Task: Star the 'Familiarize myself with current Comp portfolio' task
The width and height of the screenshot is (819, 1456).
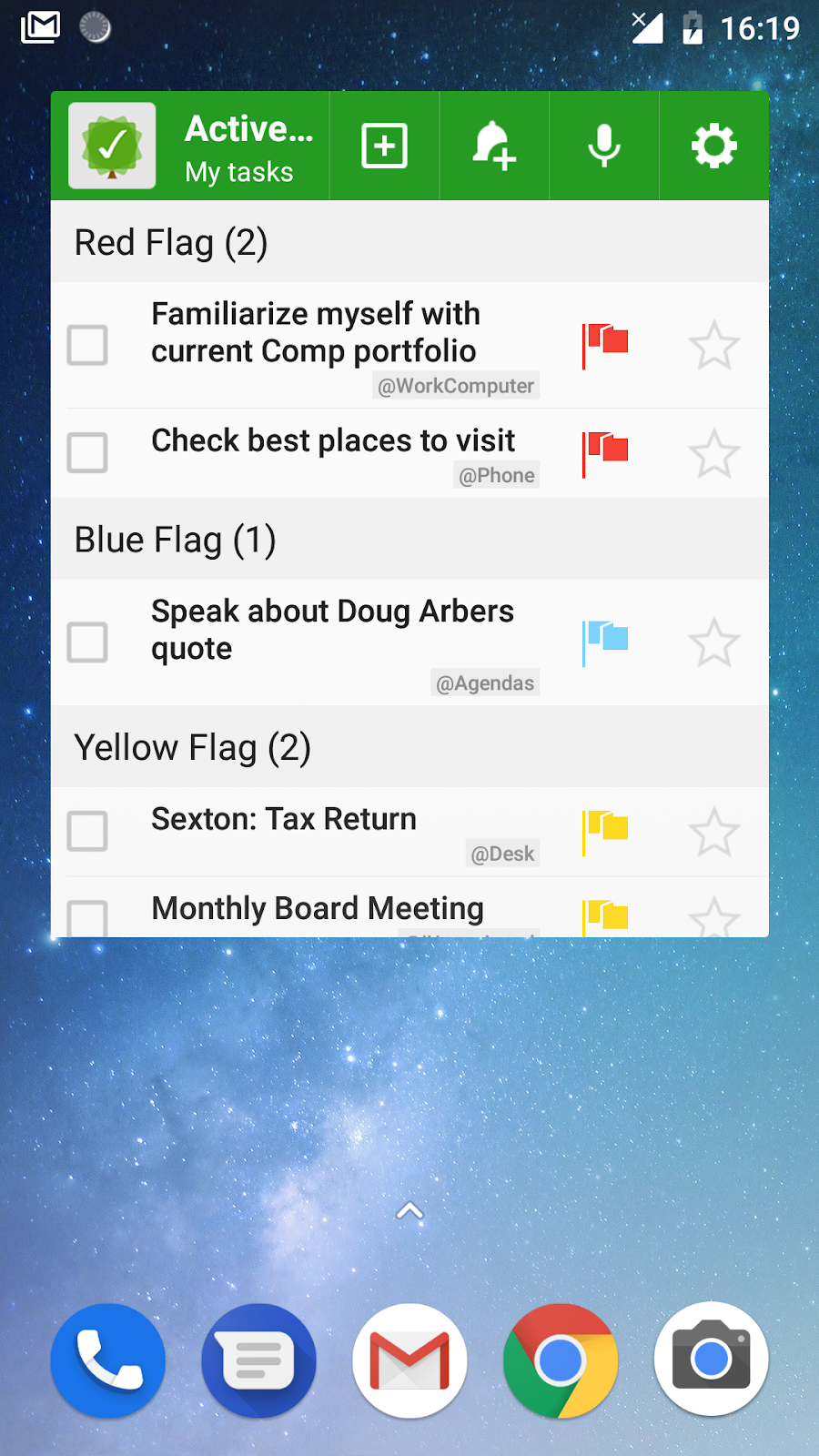Action: [714, 346]
